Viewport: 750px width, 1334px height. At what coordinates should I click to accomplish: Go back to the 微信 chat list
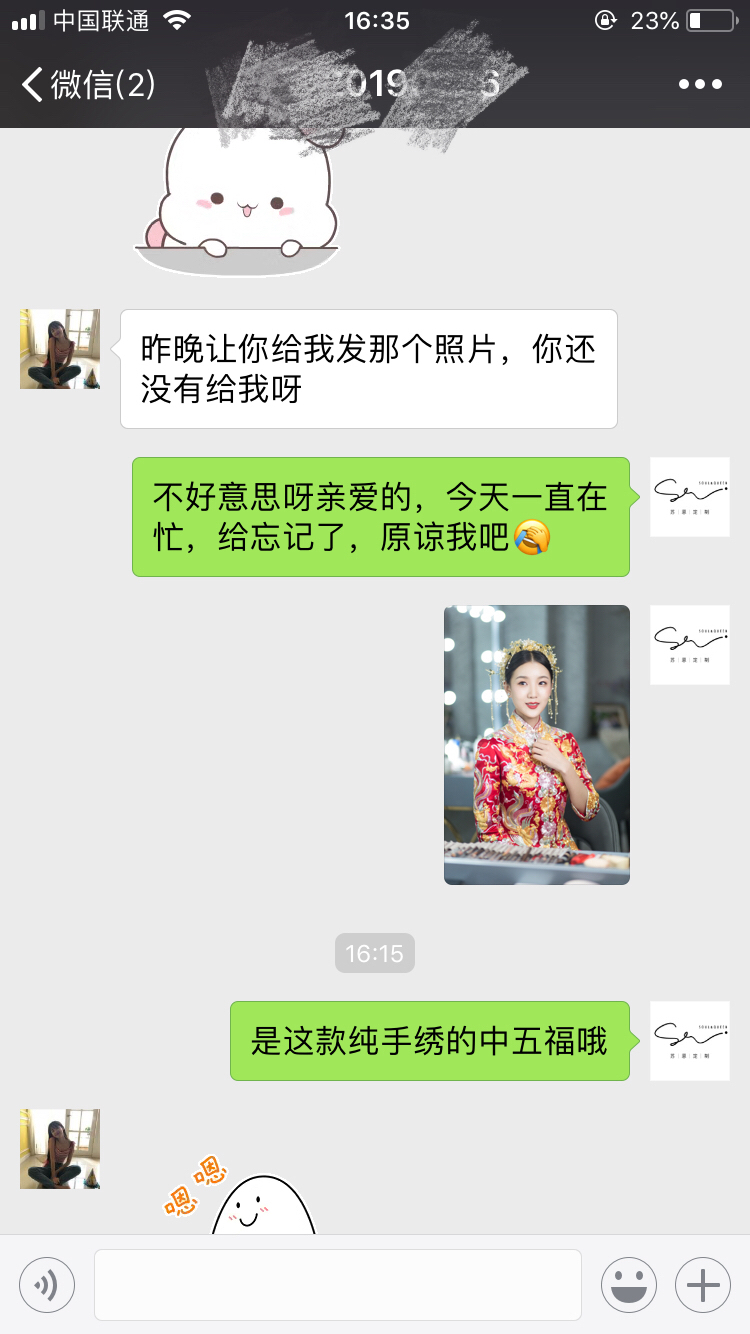[x=88, y=84]
